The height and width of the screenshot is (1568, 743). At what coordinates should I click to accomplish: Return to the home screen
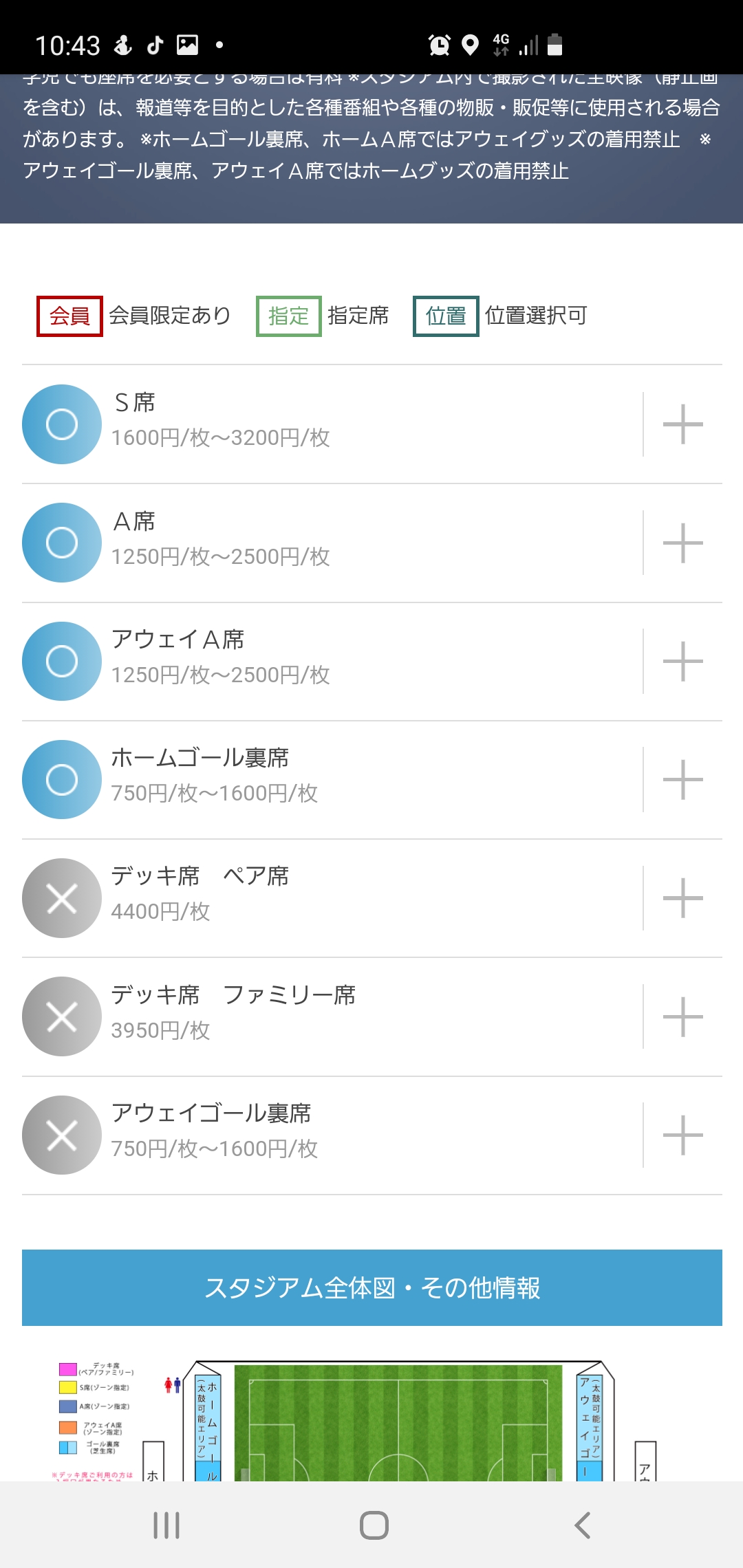[374, 1525]
